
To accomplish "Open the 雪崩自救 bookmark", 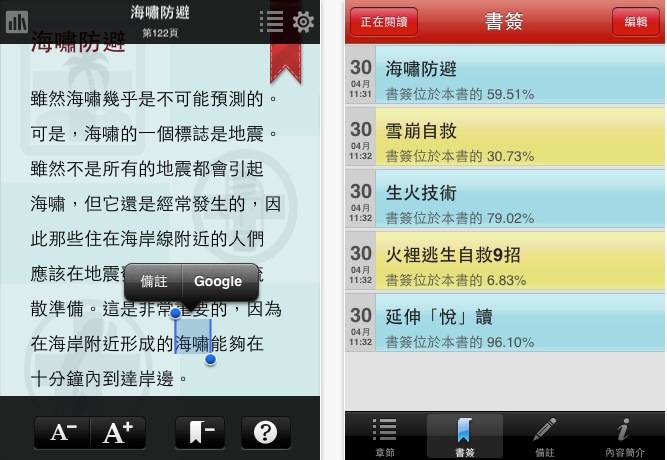I will tap(505, 139).
